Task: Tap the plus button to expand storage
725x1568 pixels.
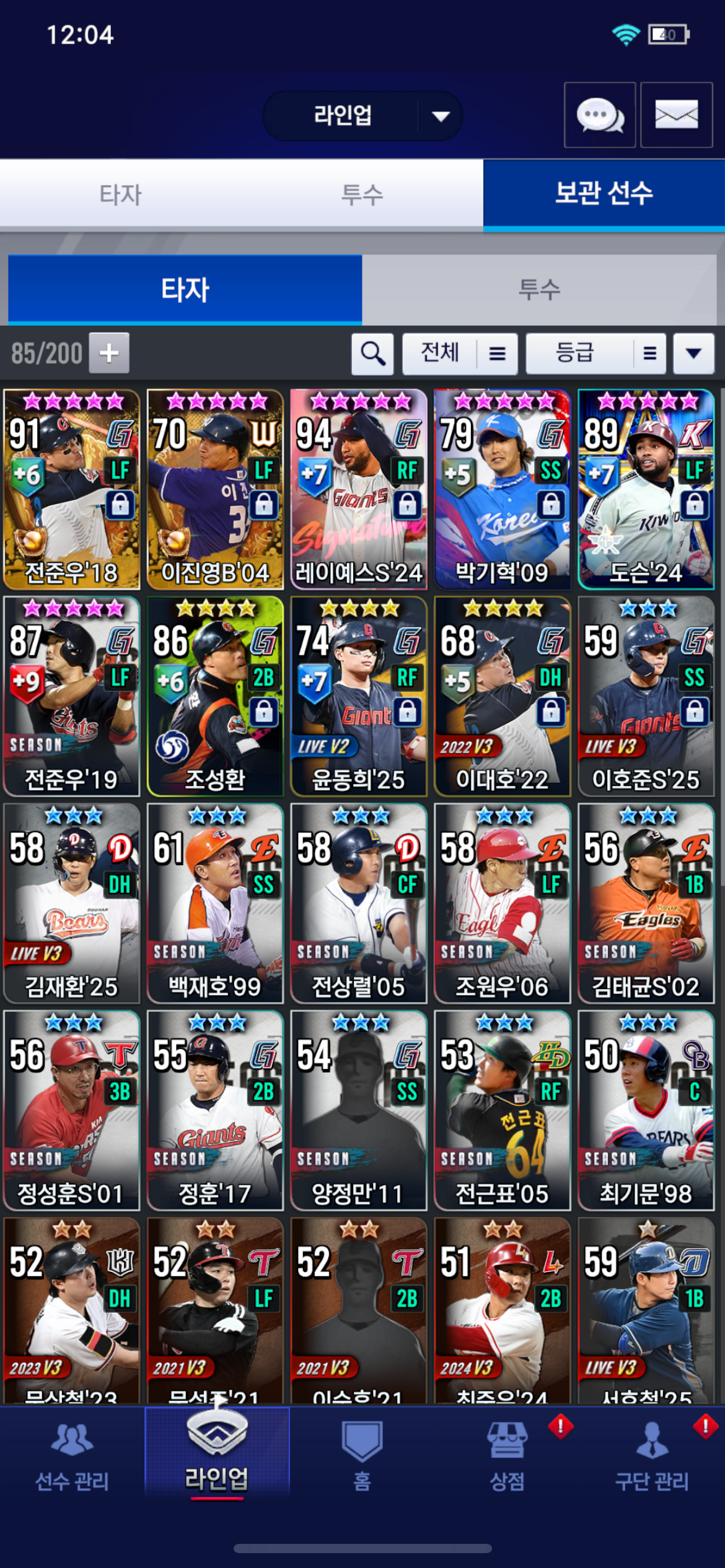Action: pyautogui.click(x=109, y=353)
